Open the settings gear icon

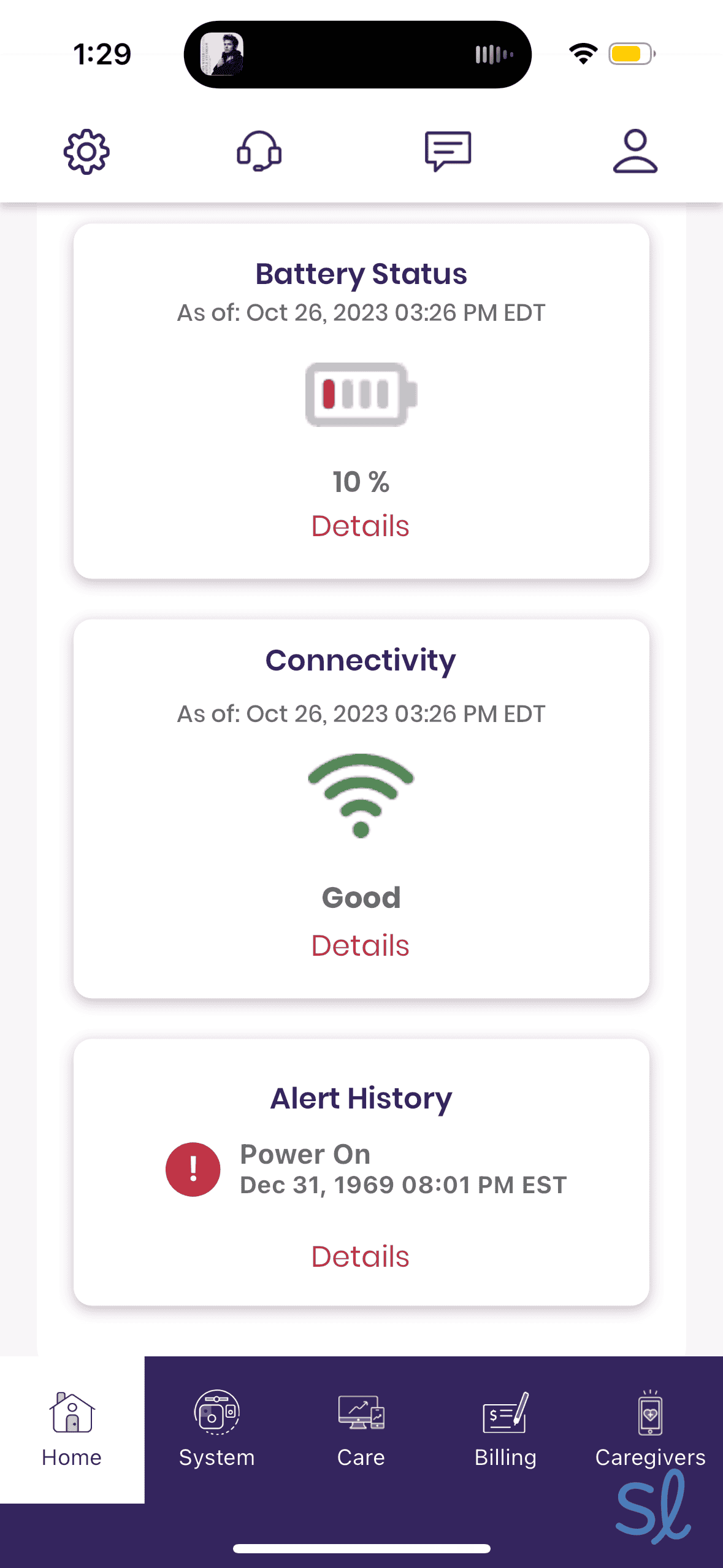tap(86, 152)
